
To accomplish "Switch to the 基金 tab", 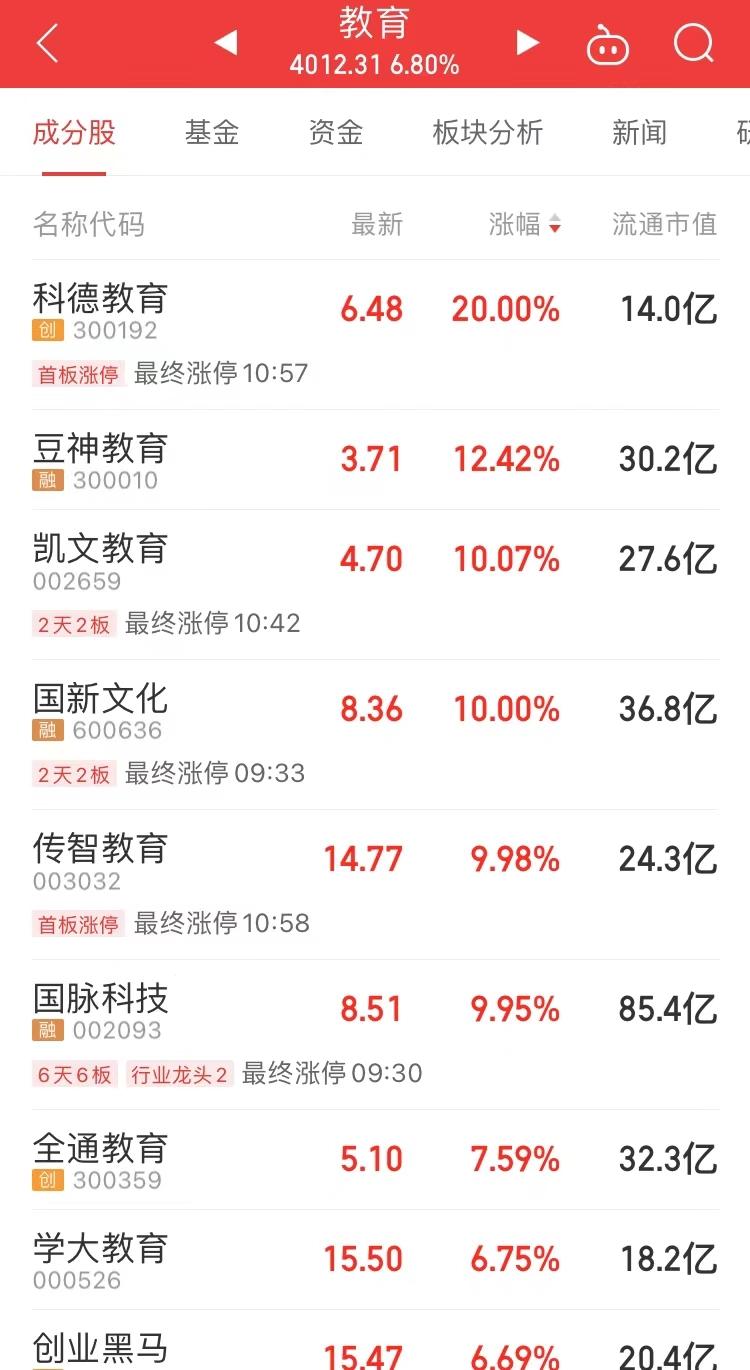I will (x=211, y=132).
